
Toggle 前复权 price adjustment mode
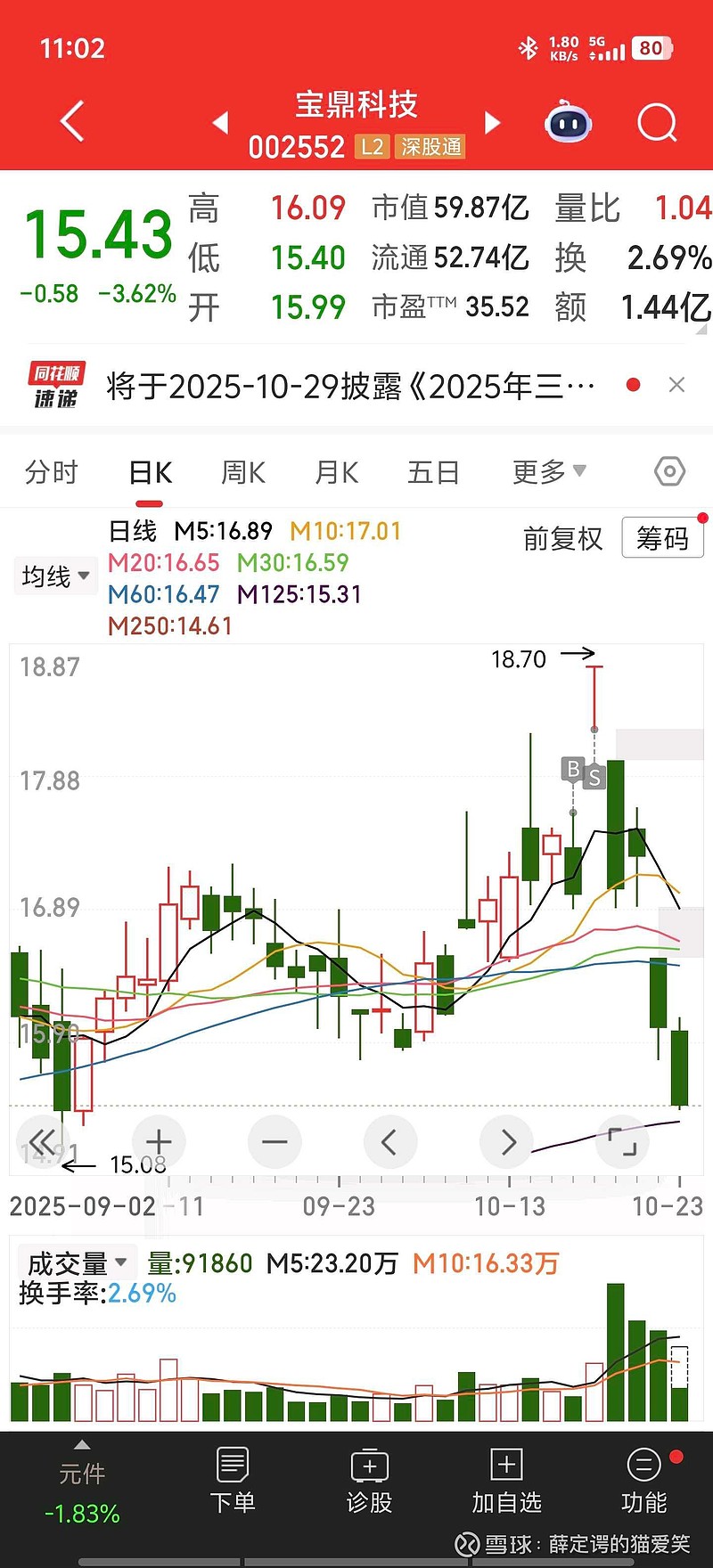click(x=562, y=538)
